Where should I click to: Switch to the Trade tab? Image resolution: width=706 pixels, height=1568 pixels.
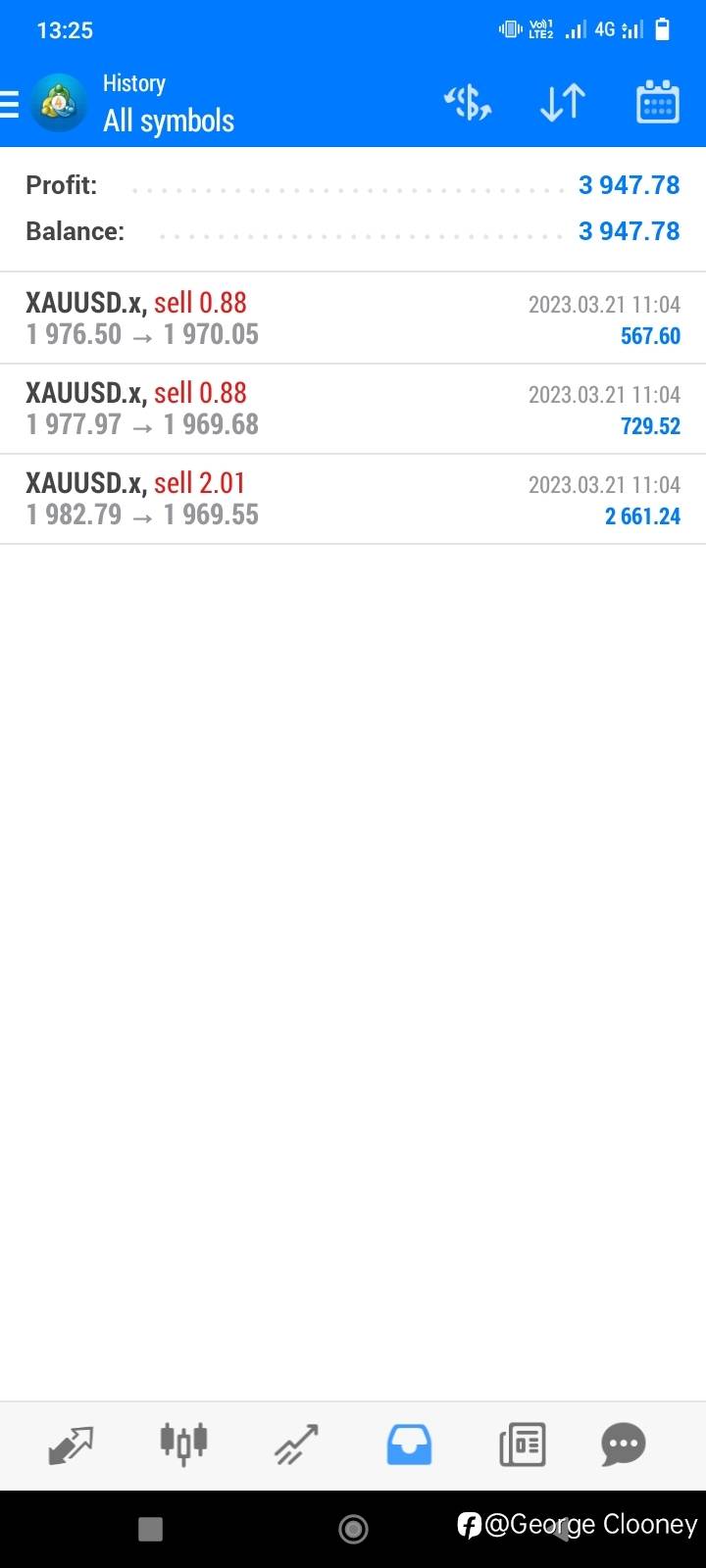[296, 1445]
